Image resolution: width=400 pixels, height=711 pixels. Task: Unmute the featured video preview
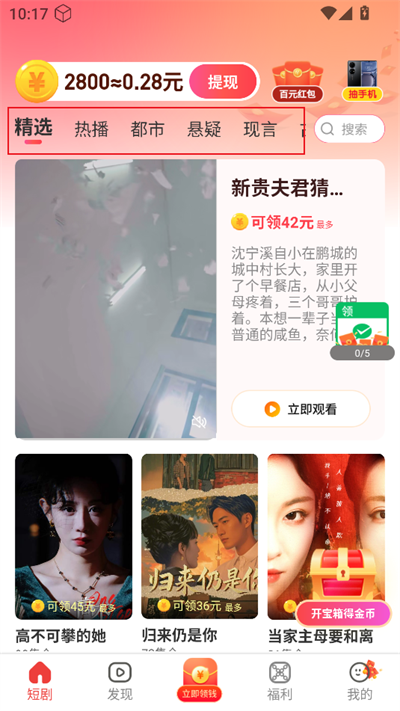point(199,422)
